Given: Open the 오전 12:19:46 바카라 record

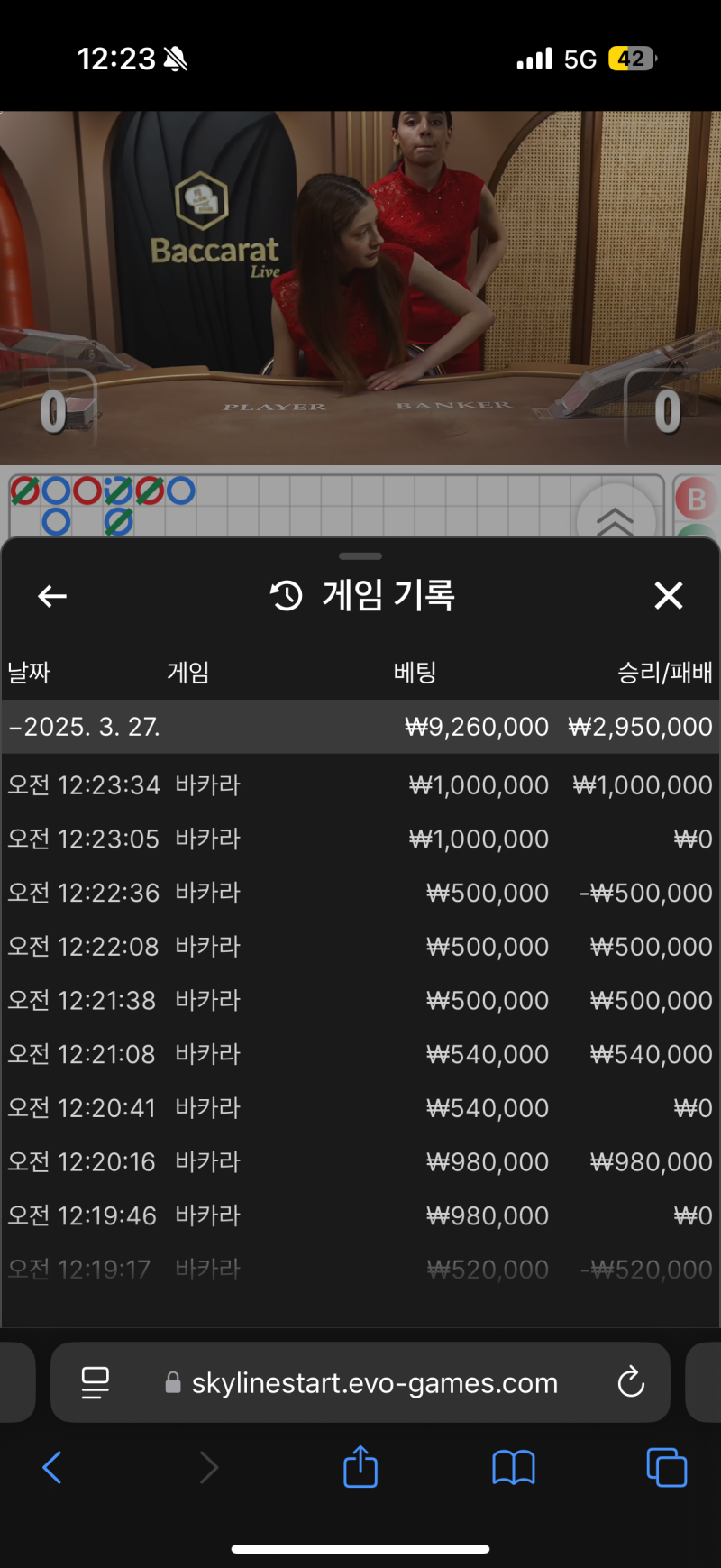Looking at the screenshot, I should coord(360,1215).
